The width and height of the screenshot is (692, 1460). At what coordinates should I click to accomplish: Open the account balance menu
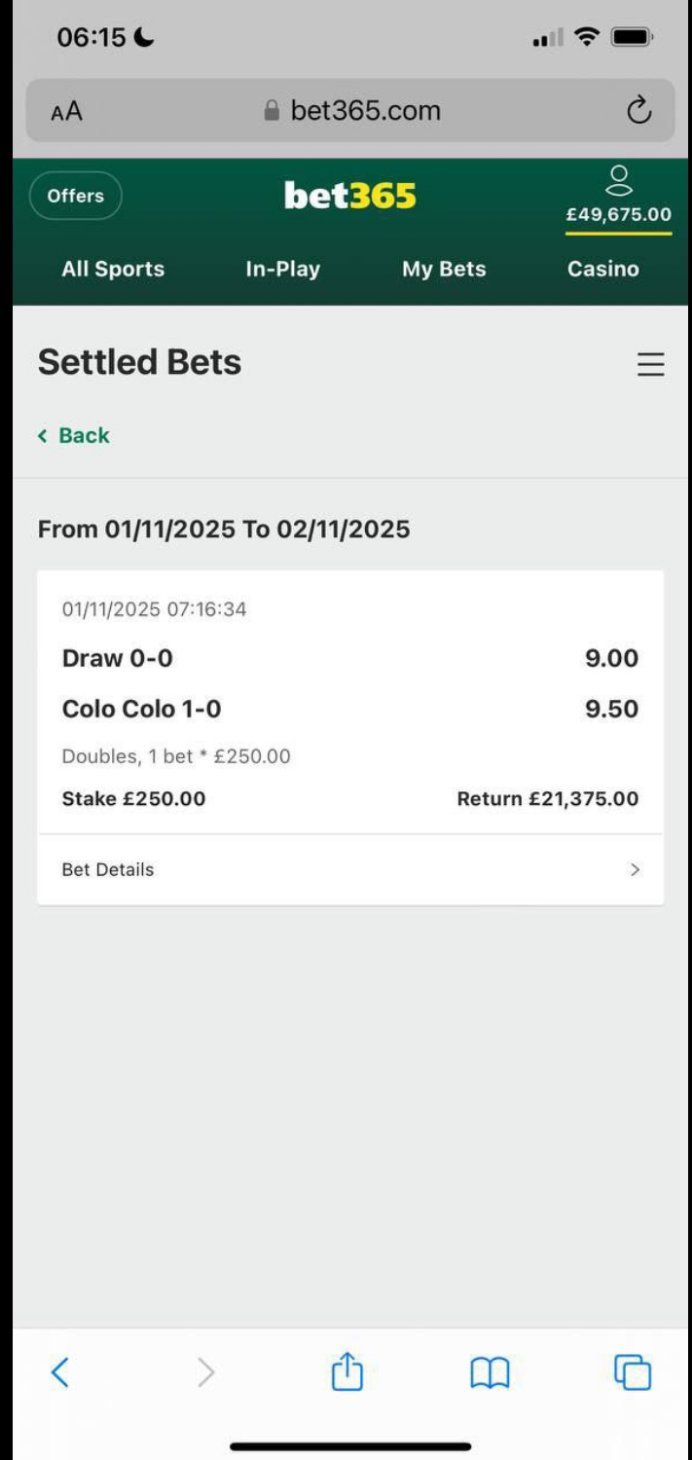(x=618, y=198)
